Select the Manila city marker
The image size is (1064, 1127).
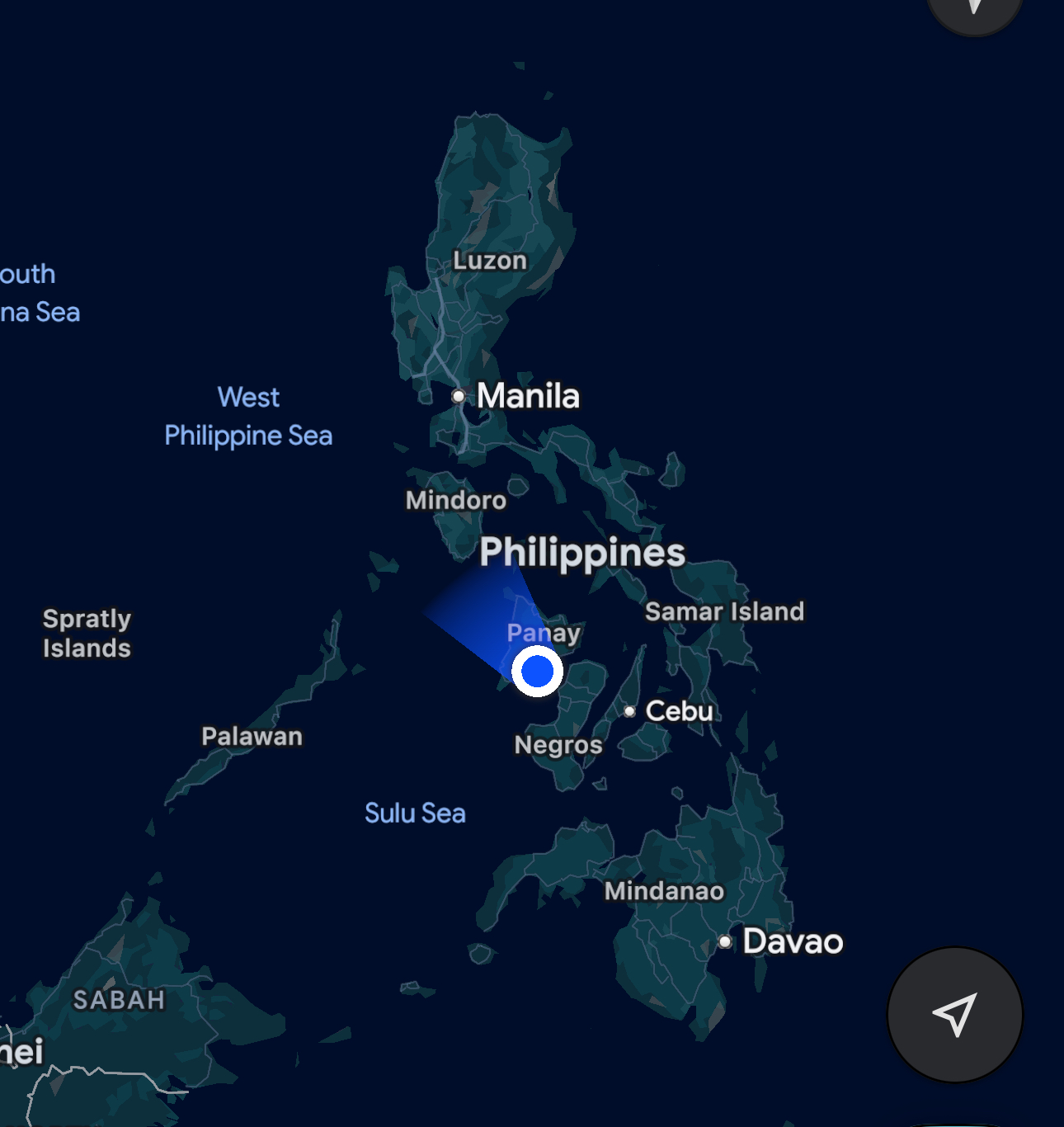[x=459, y=396]
